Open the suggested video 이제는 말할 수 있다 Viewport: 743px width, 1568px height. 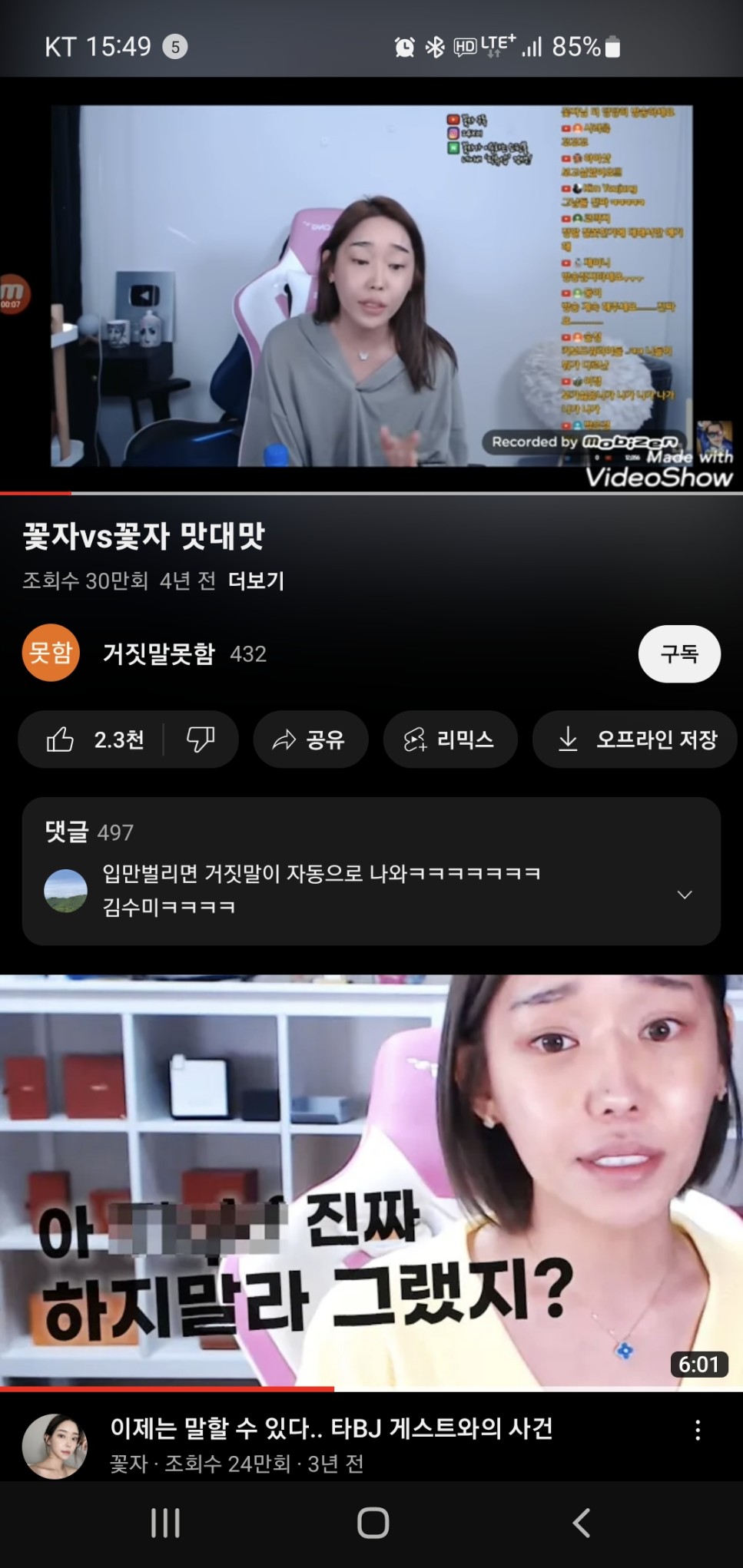click(x=371, y=1183)
